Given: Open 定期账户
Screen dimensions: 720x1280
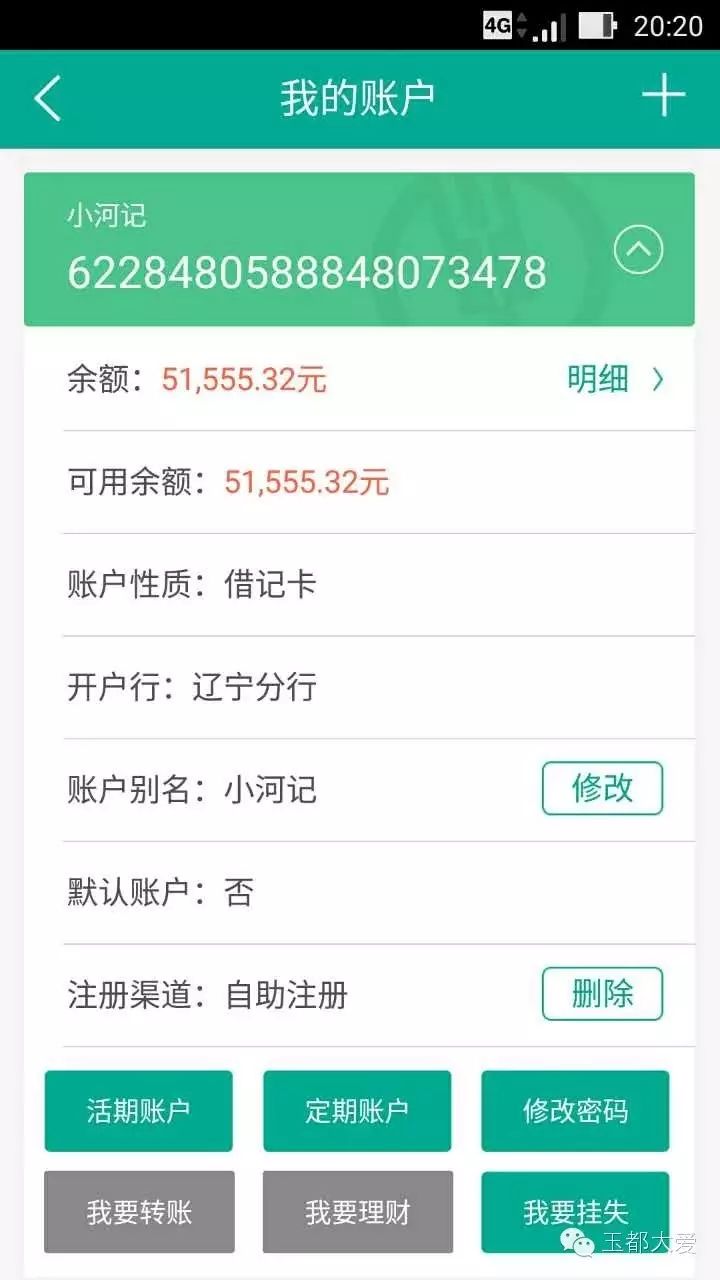Looking at the screenshot, I should tap(357, 1111).
